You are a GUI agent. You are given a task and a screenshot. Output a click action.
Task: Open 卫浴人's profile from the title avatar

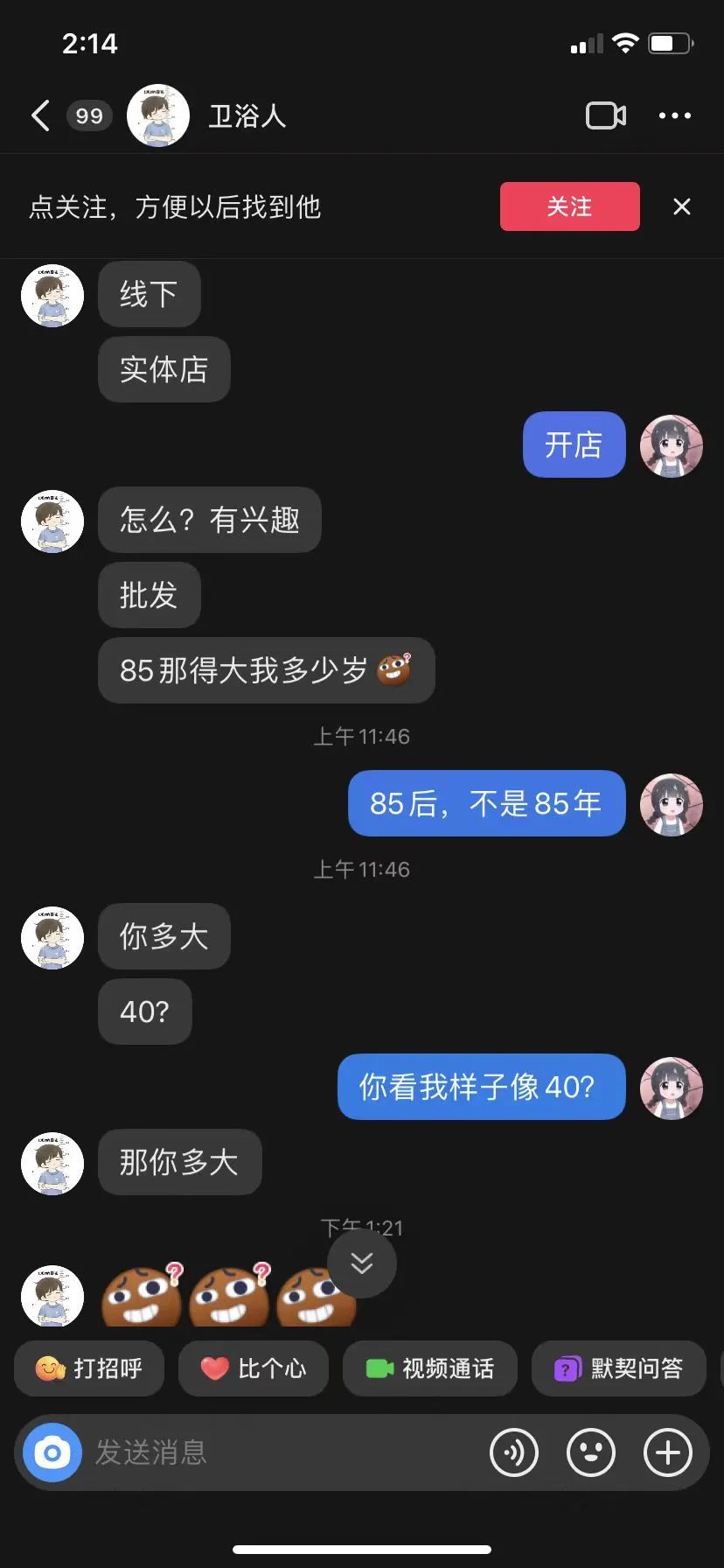tap(157, 115)
